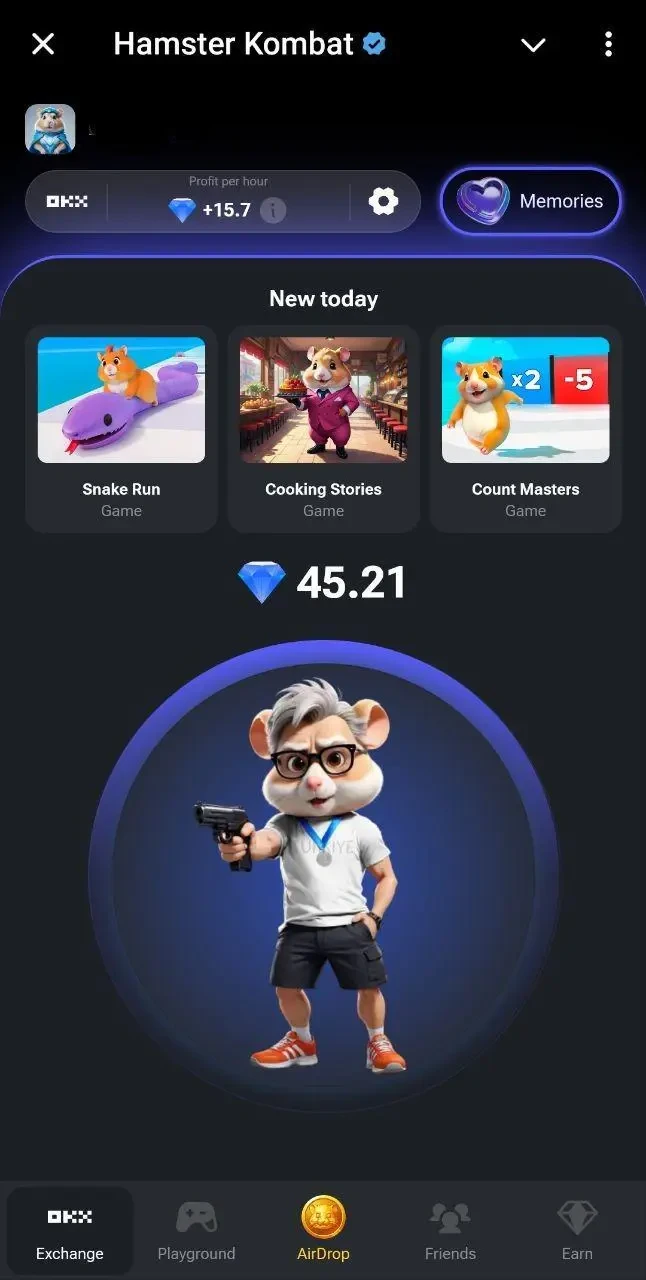Switch to the Exchange tab
This screenshot has height=1280, width=646.
coord(70,1231)
